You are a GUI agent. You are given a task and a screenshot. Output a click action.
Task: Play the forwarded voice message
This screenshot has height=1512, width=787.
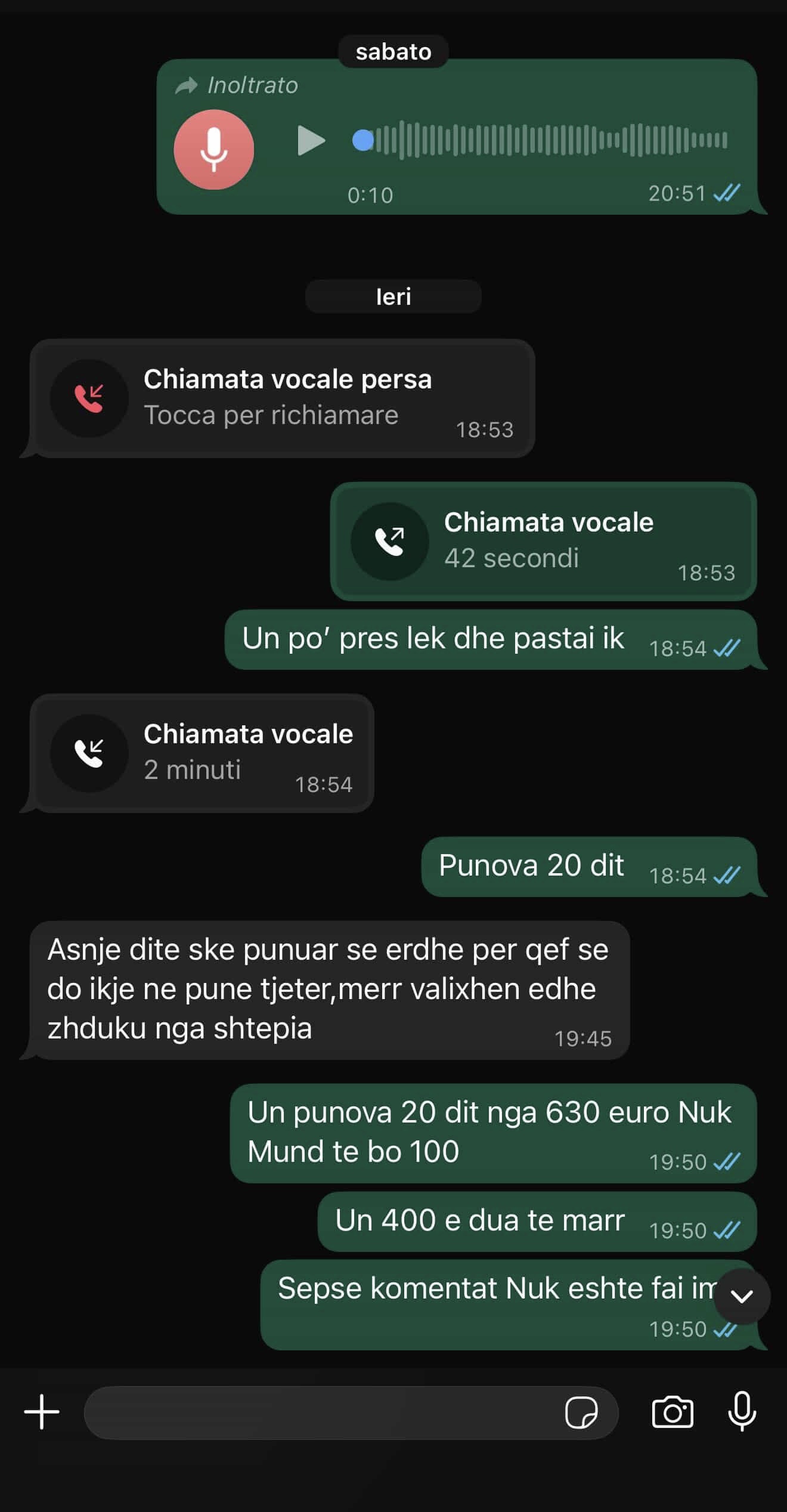[x=311, y=141]
